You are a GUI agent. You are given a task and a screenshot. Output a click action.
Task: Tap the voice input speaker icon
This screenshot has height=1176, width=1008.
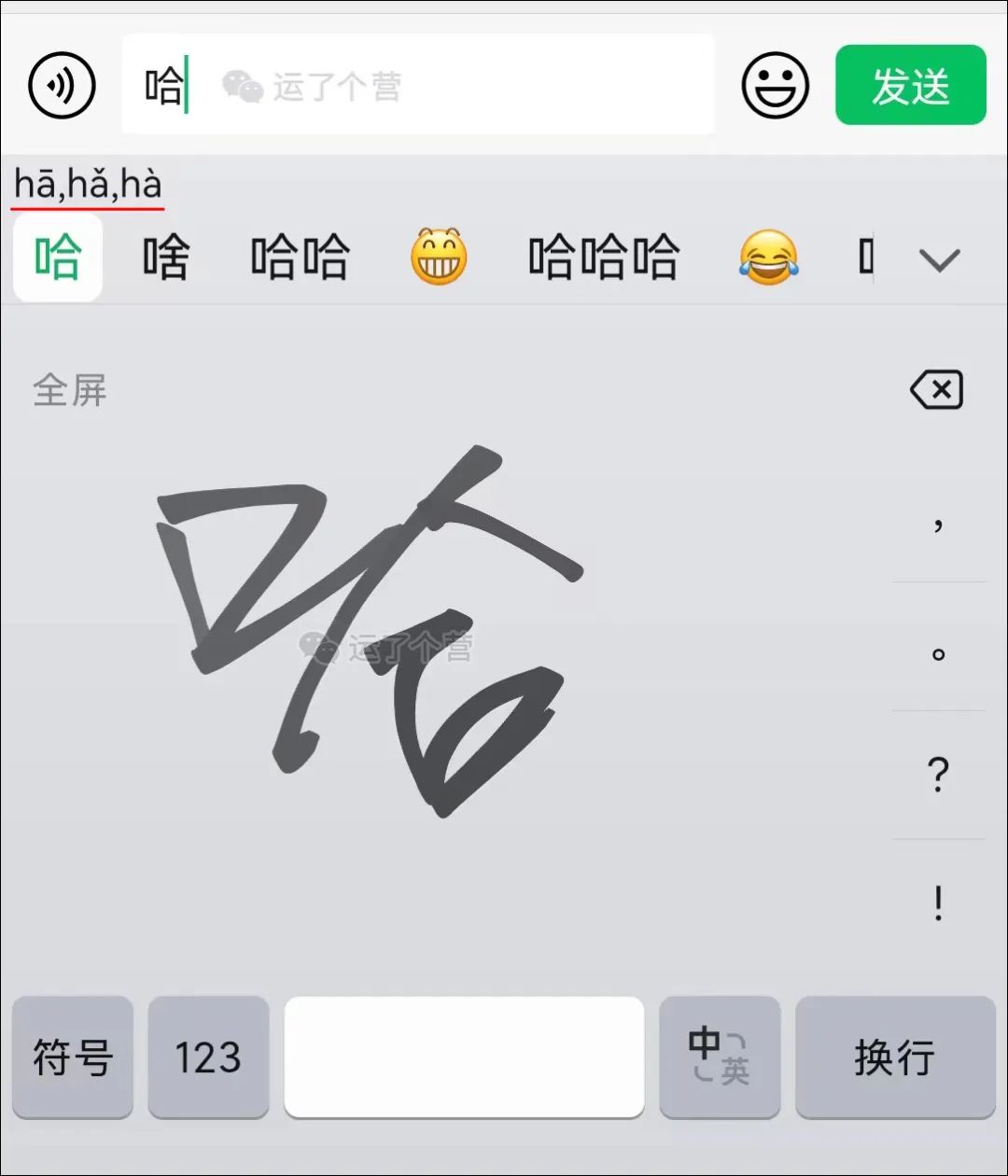click(x=61, y=84)
